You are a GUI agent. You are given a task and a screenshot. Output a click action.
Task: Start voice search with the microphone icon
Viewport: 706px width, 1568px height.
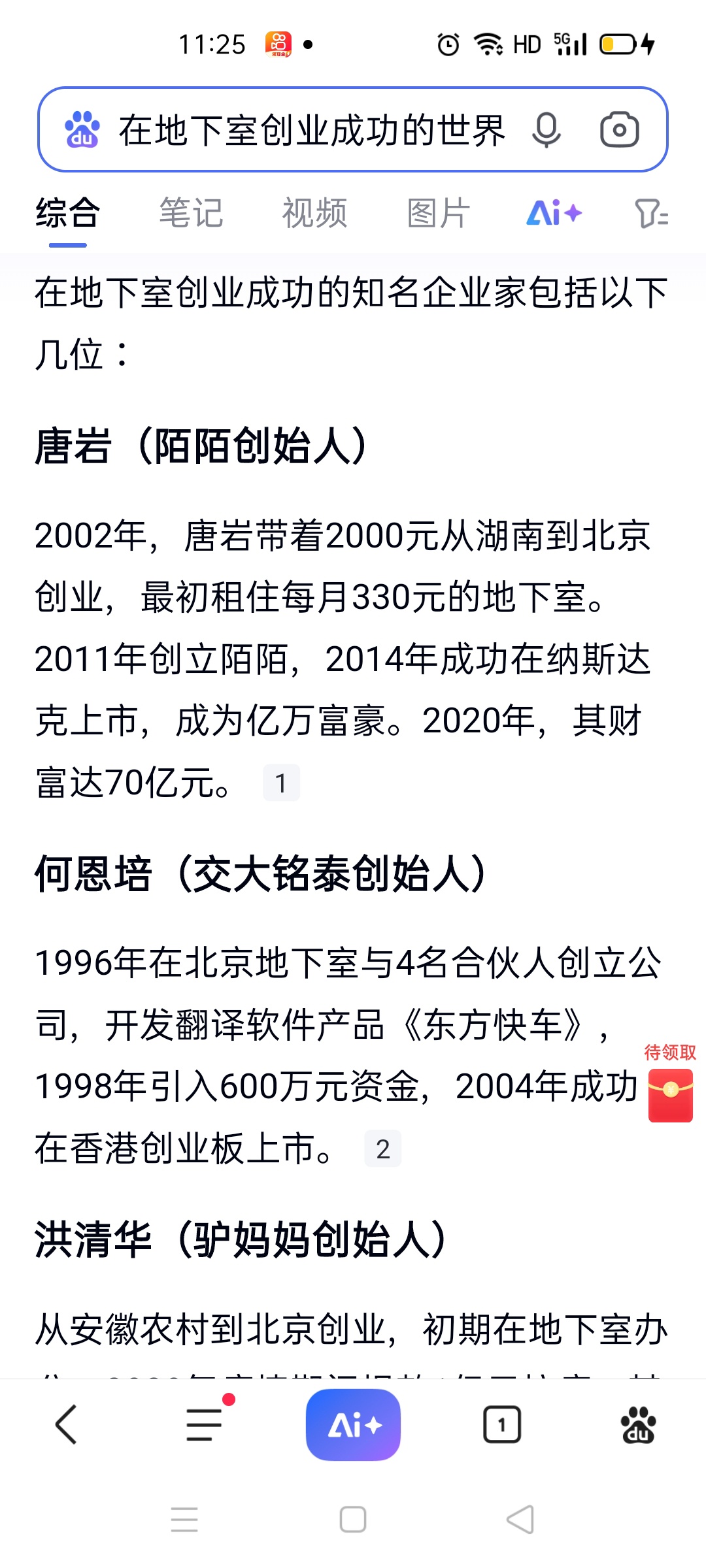tap(546, 129)
